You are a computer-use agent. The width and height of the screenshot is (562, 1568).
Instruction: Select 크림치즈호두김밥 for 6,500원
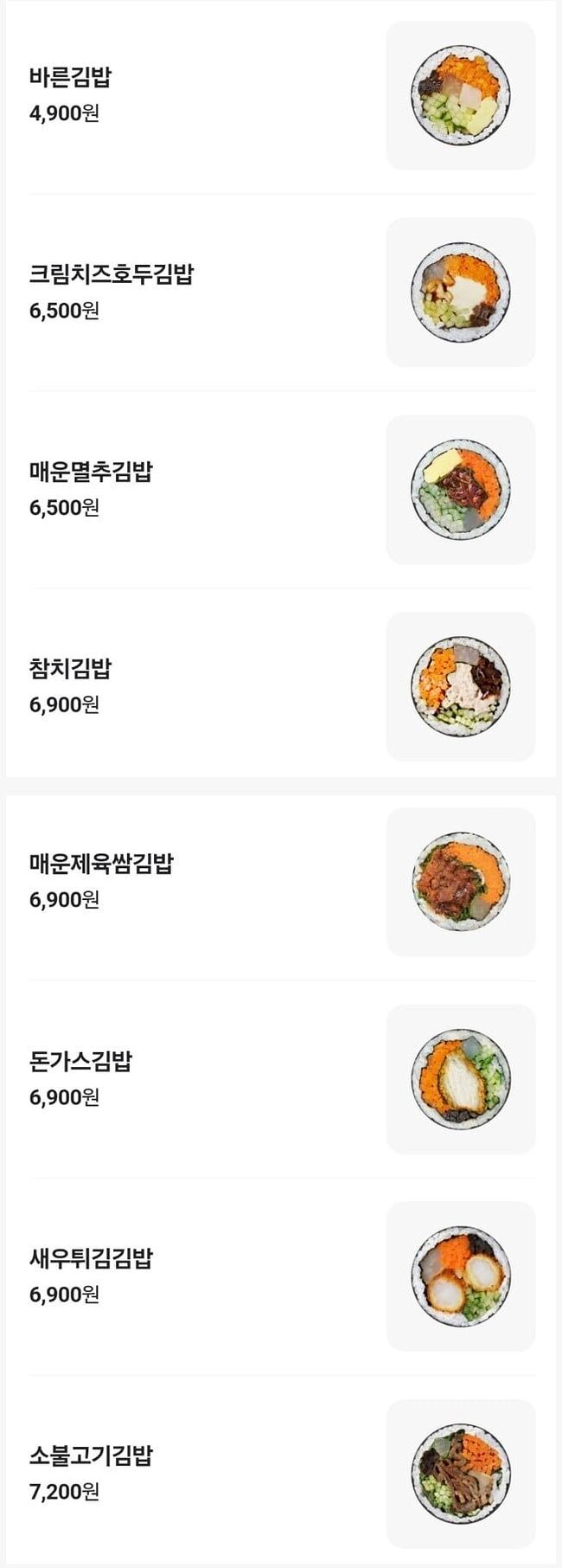point(112,275)
